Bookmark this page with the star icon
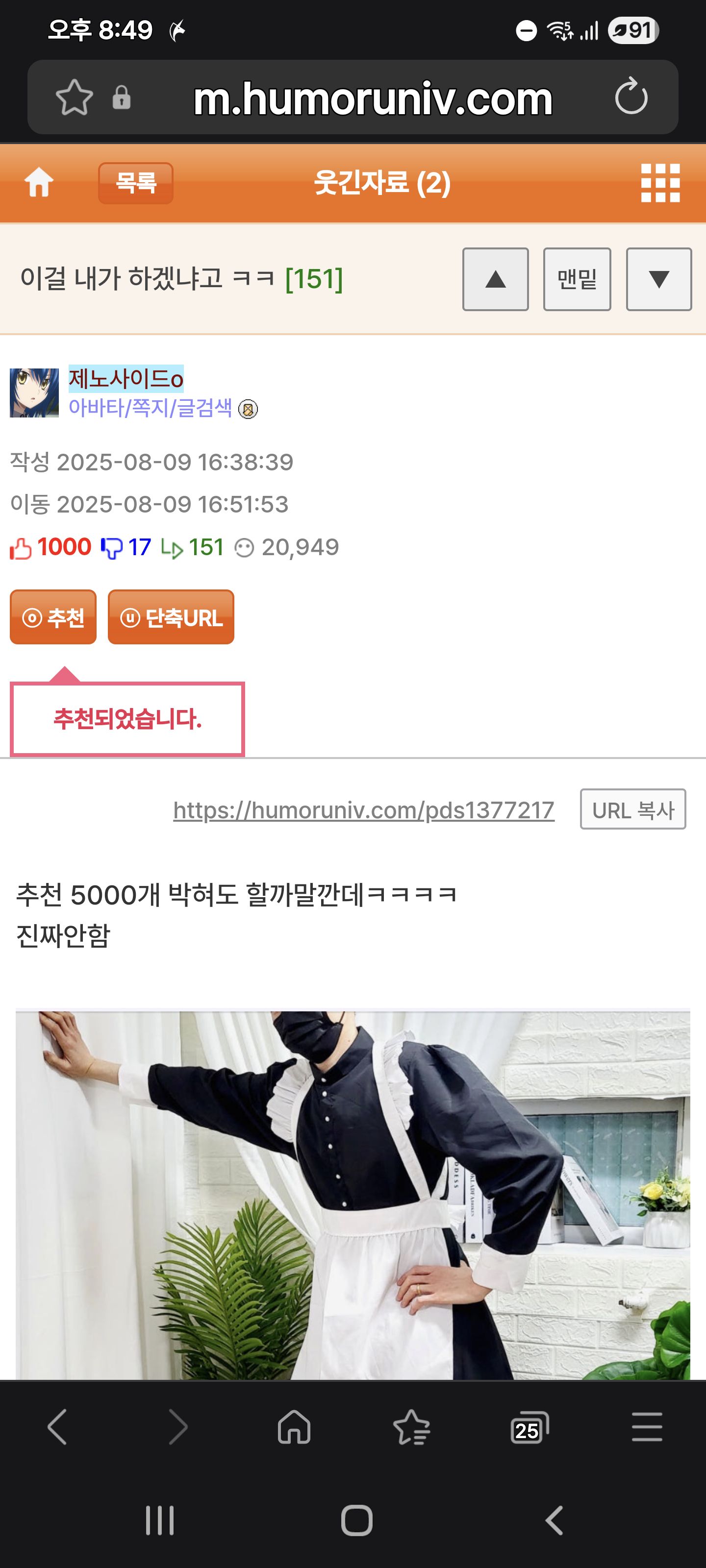The height and width of the screenshot is (1568, 706). tap(75, 98)
